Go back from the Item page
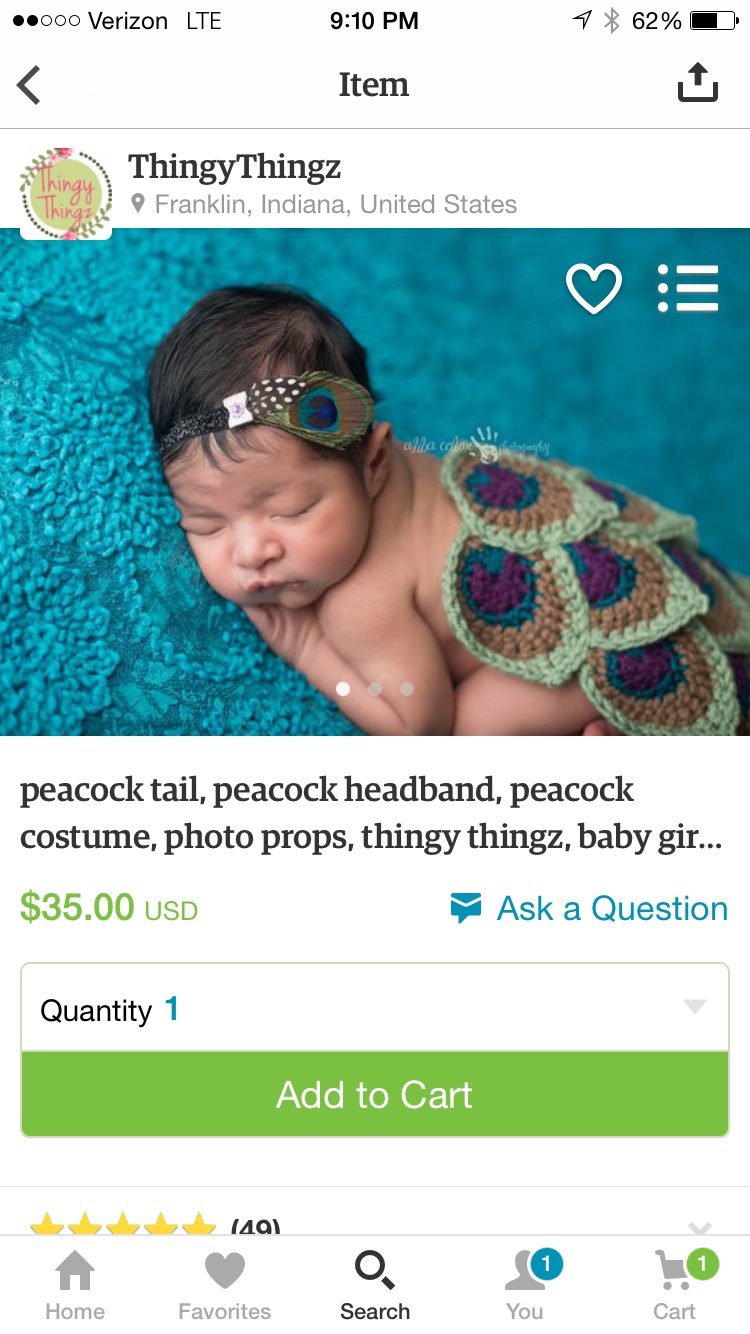This screenshot has width=750, height=1334. point(30,85)
